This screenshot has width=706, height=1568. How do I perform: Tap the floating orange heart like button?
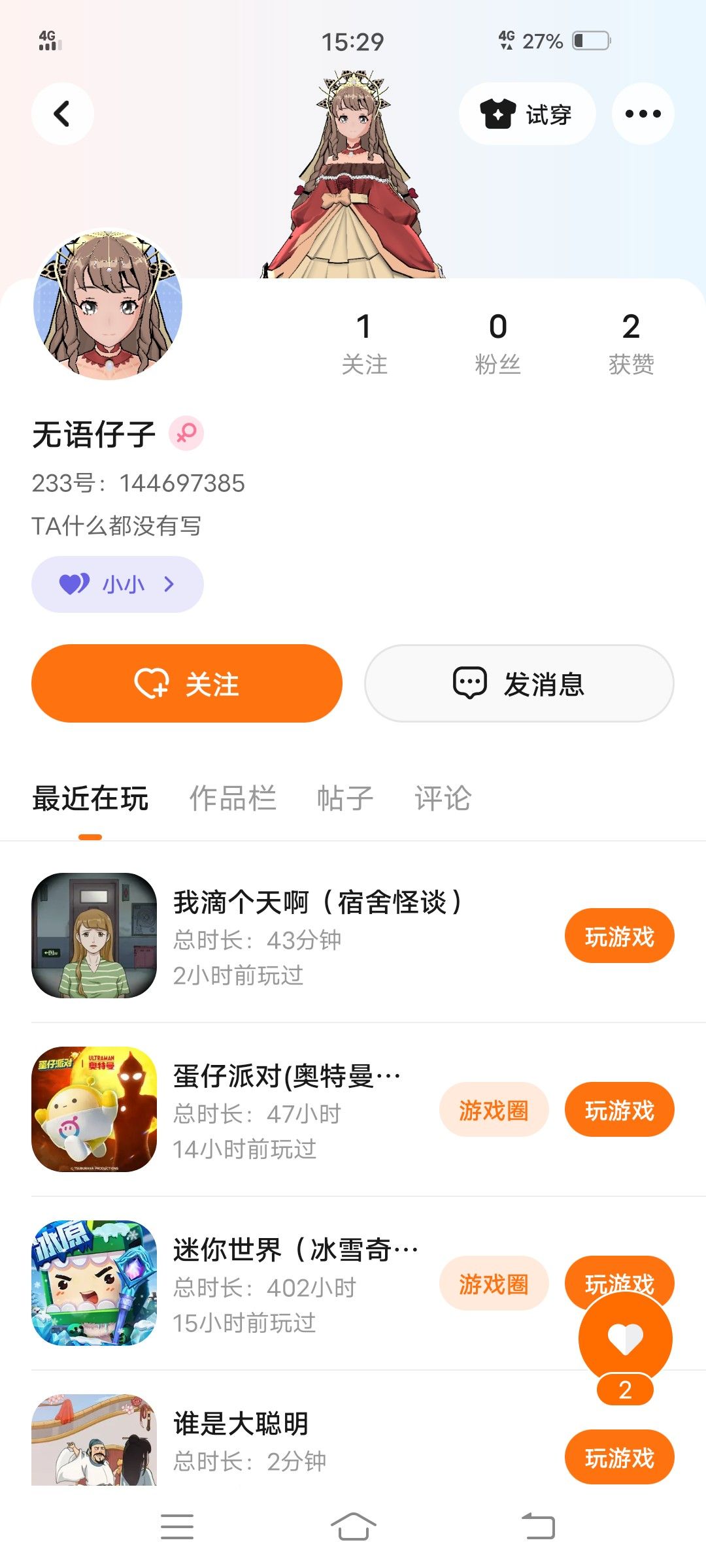pos(626,1338)
